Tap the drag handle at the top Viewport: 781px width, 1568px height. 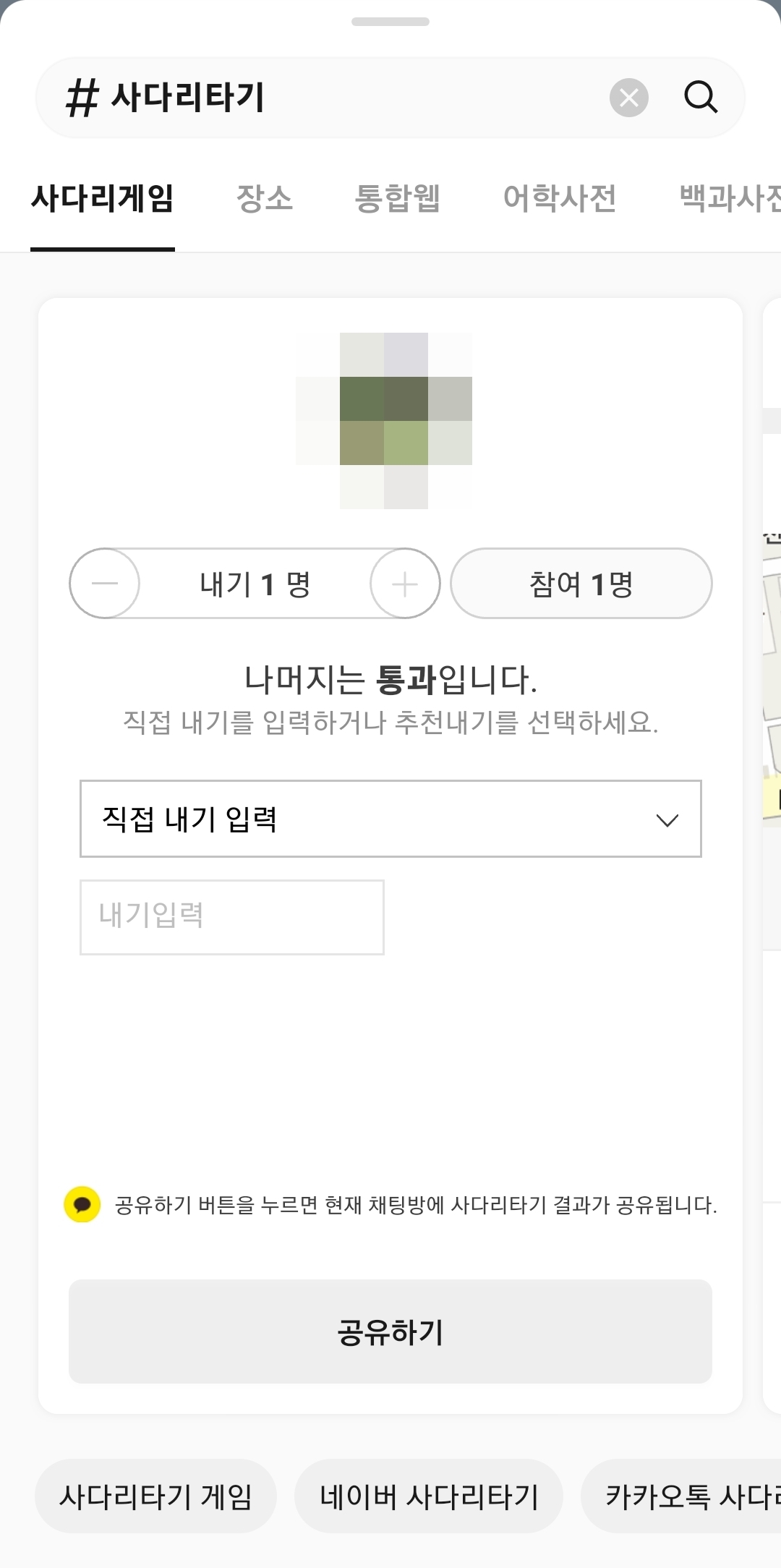point(390,22)
